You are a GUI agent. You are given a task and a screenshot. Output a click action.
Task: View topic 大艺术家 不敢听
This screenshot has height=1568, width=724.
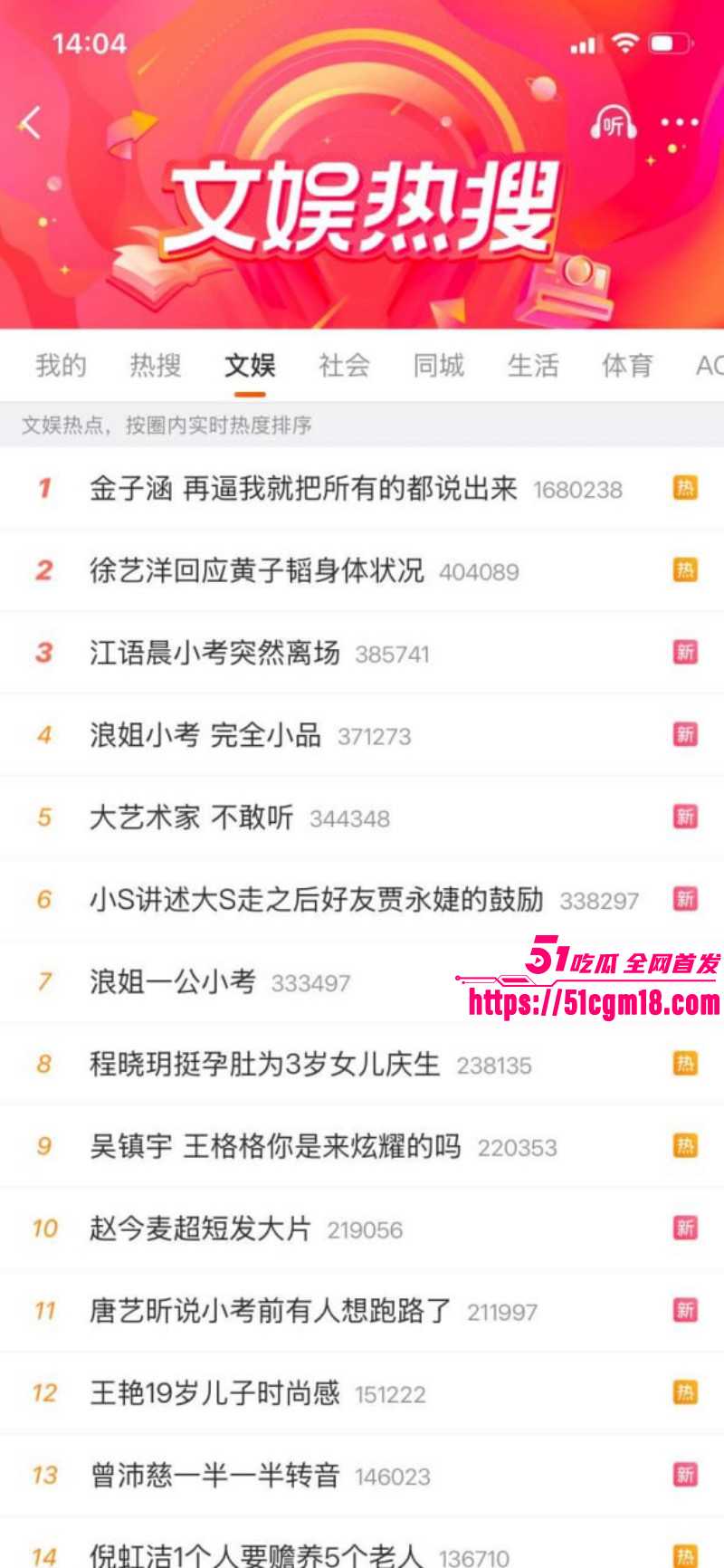point(191,817)
